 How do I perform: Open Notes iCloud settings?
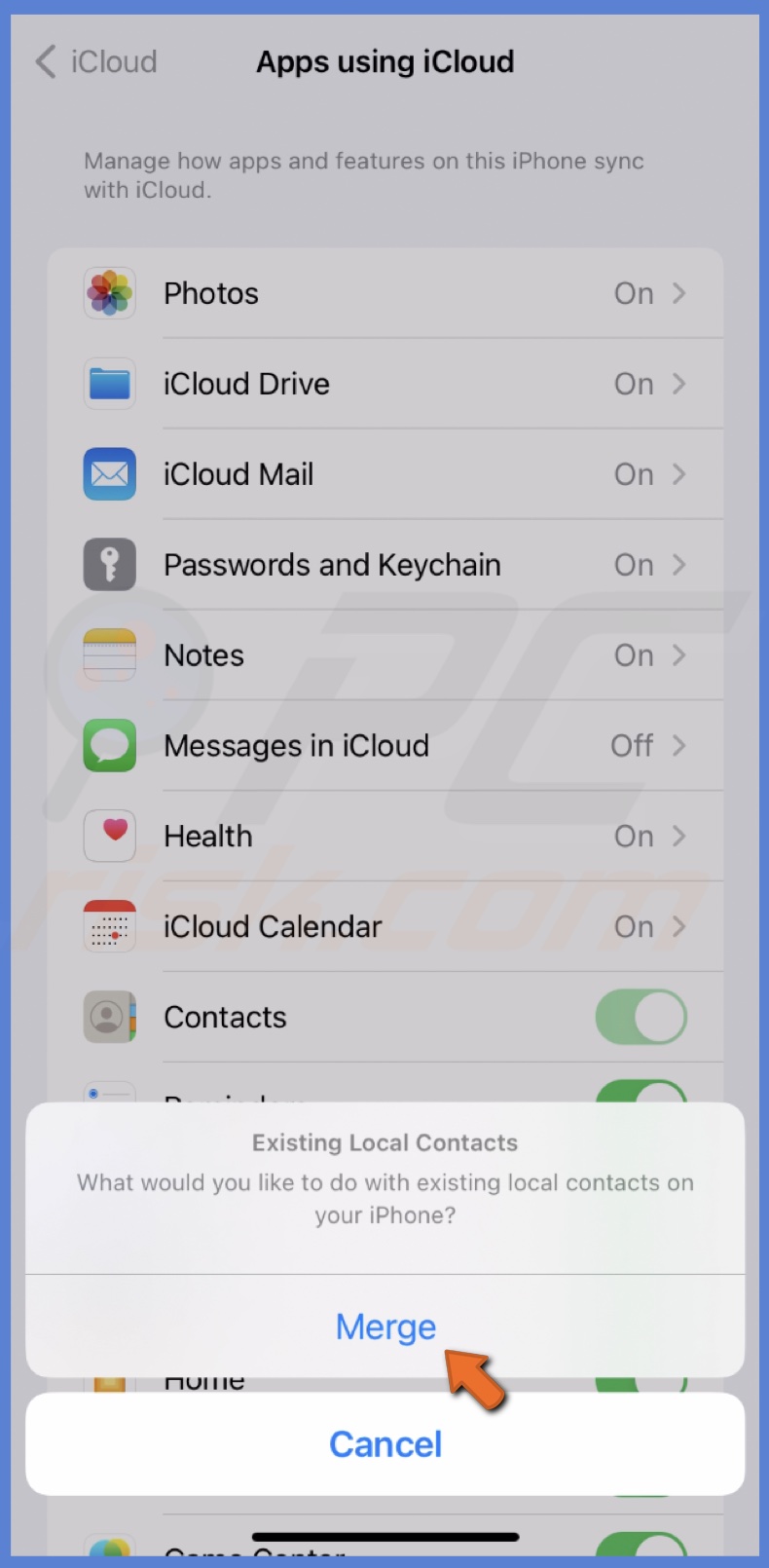384,655
